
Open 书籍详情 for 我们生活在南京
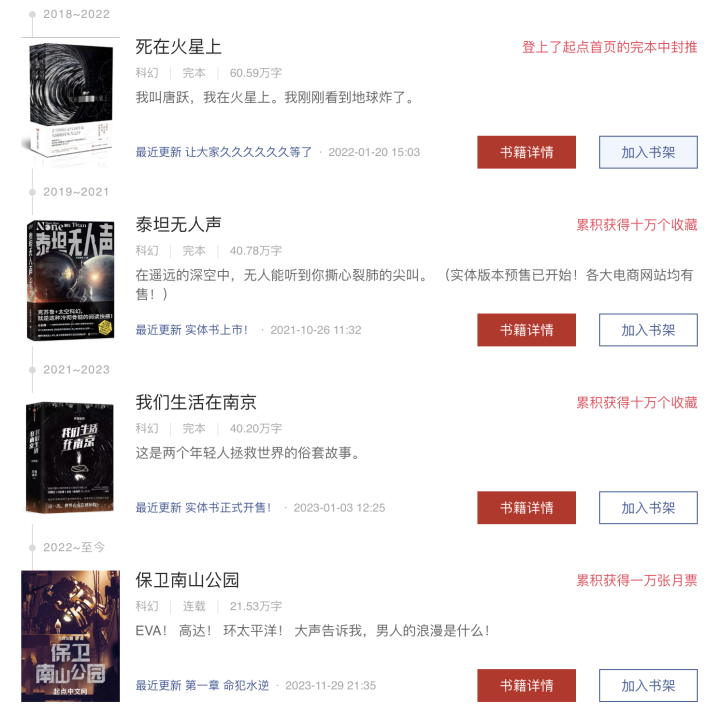526,508
